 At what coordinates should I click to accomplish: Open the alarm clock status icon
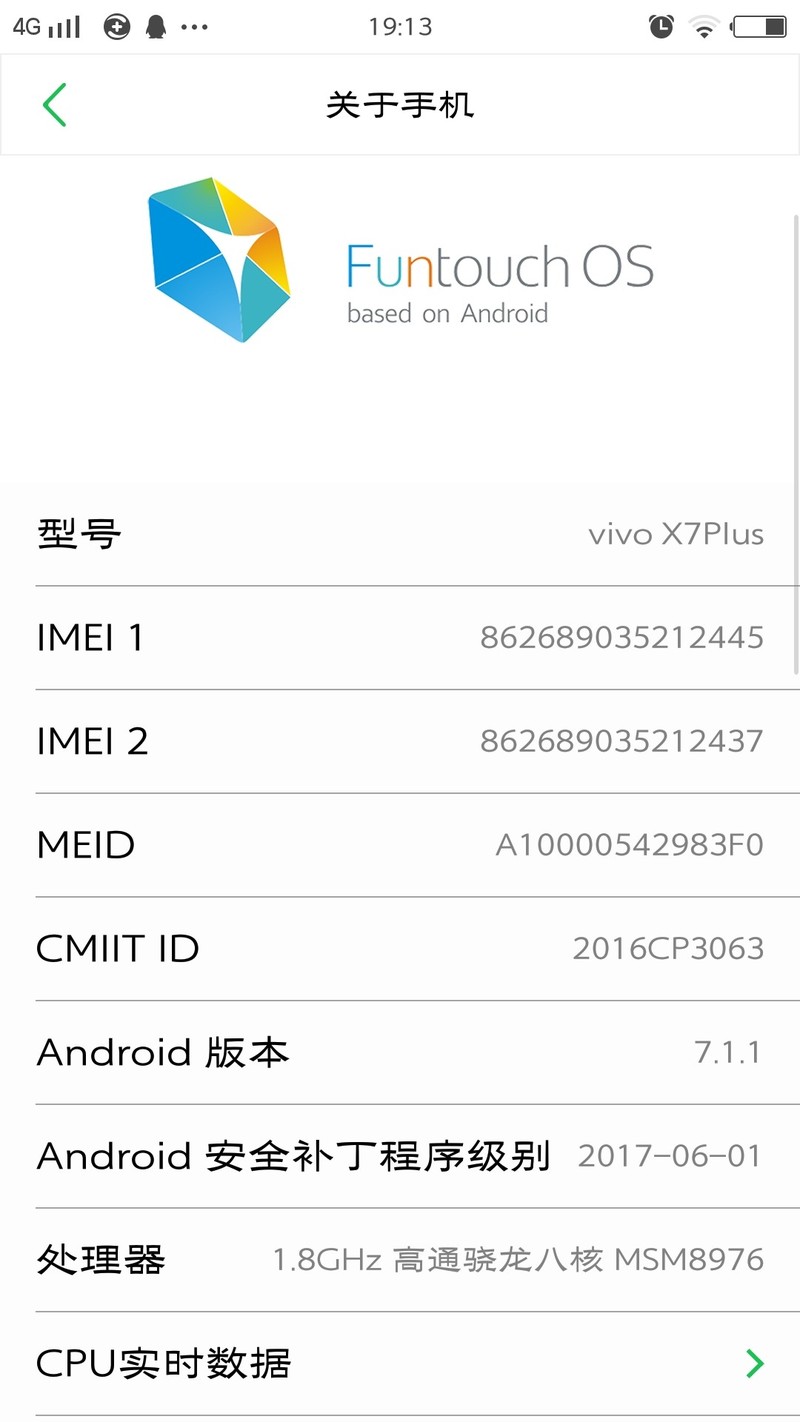[x=661, y=26]
